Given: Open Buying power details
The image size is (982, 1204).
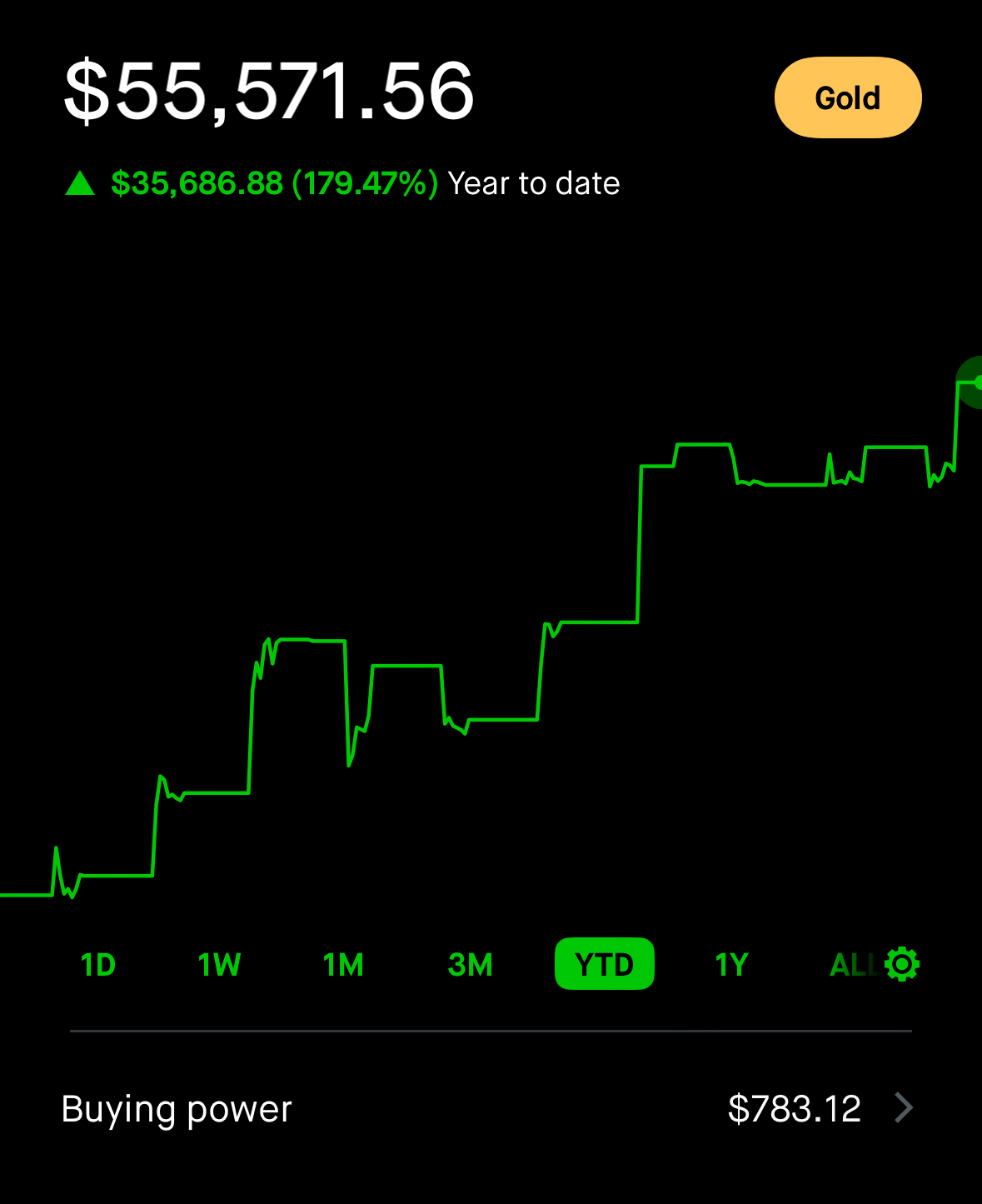Looking at the screenshot, I should click(491, 1108).
